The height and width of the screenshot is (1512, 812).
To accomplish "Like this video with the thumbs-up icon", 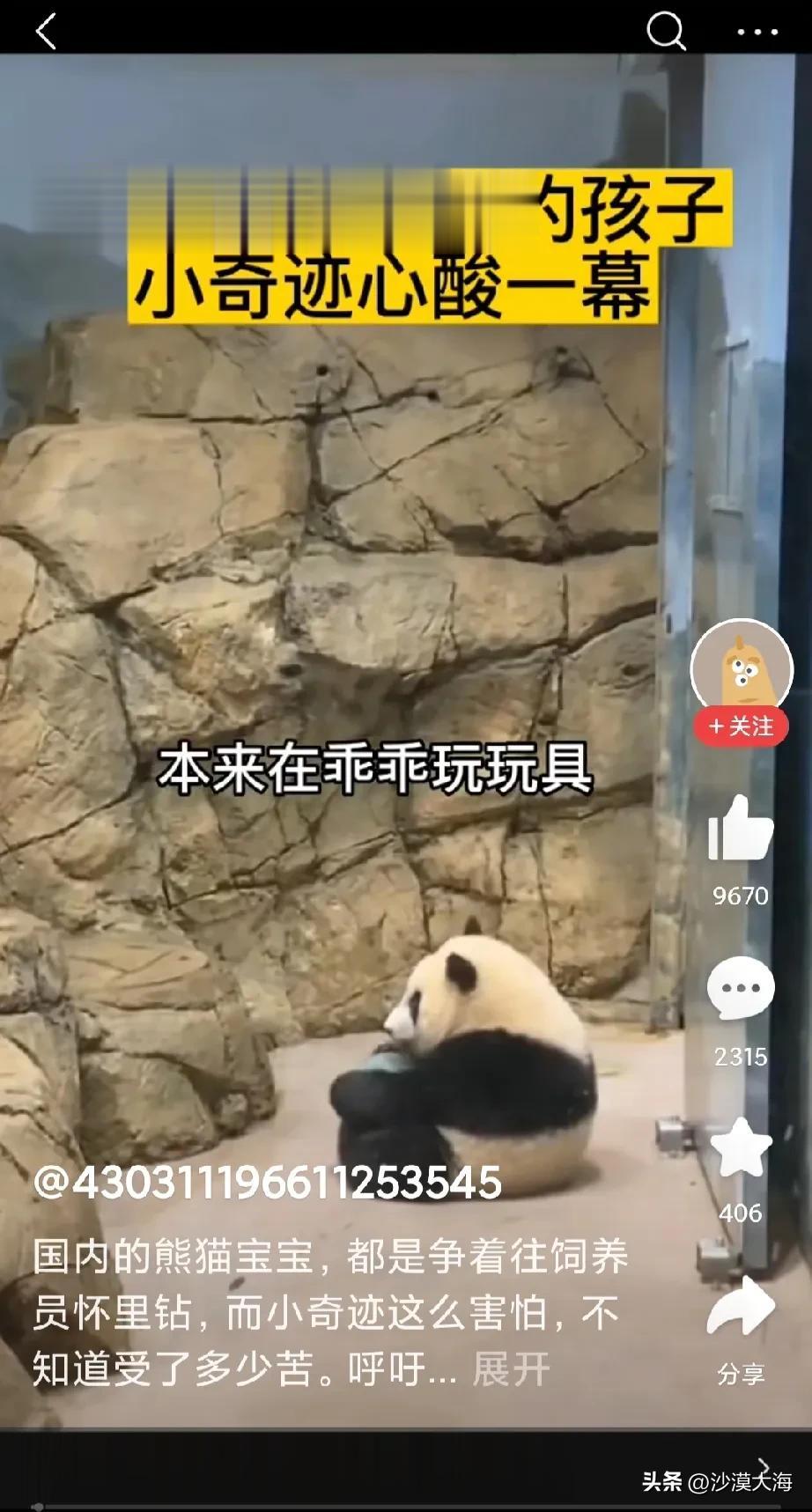I will 740,829.
